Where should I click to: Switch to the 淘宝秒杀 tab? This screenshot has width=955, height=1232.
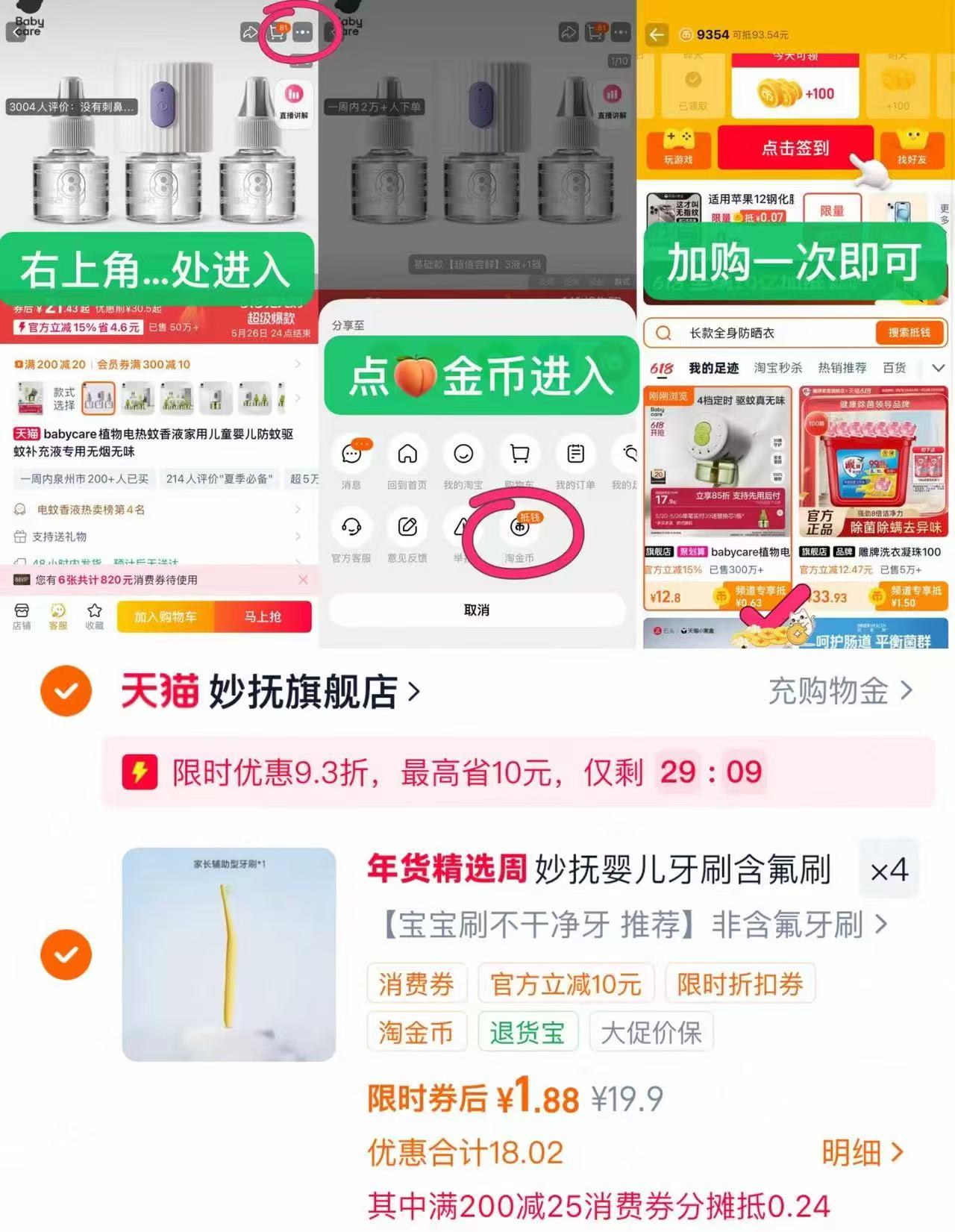pos(778,368)
